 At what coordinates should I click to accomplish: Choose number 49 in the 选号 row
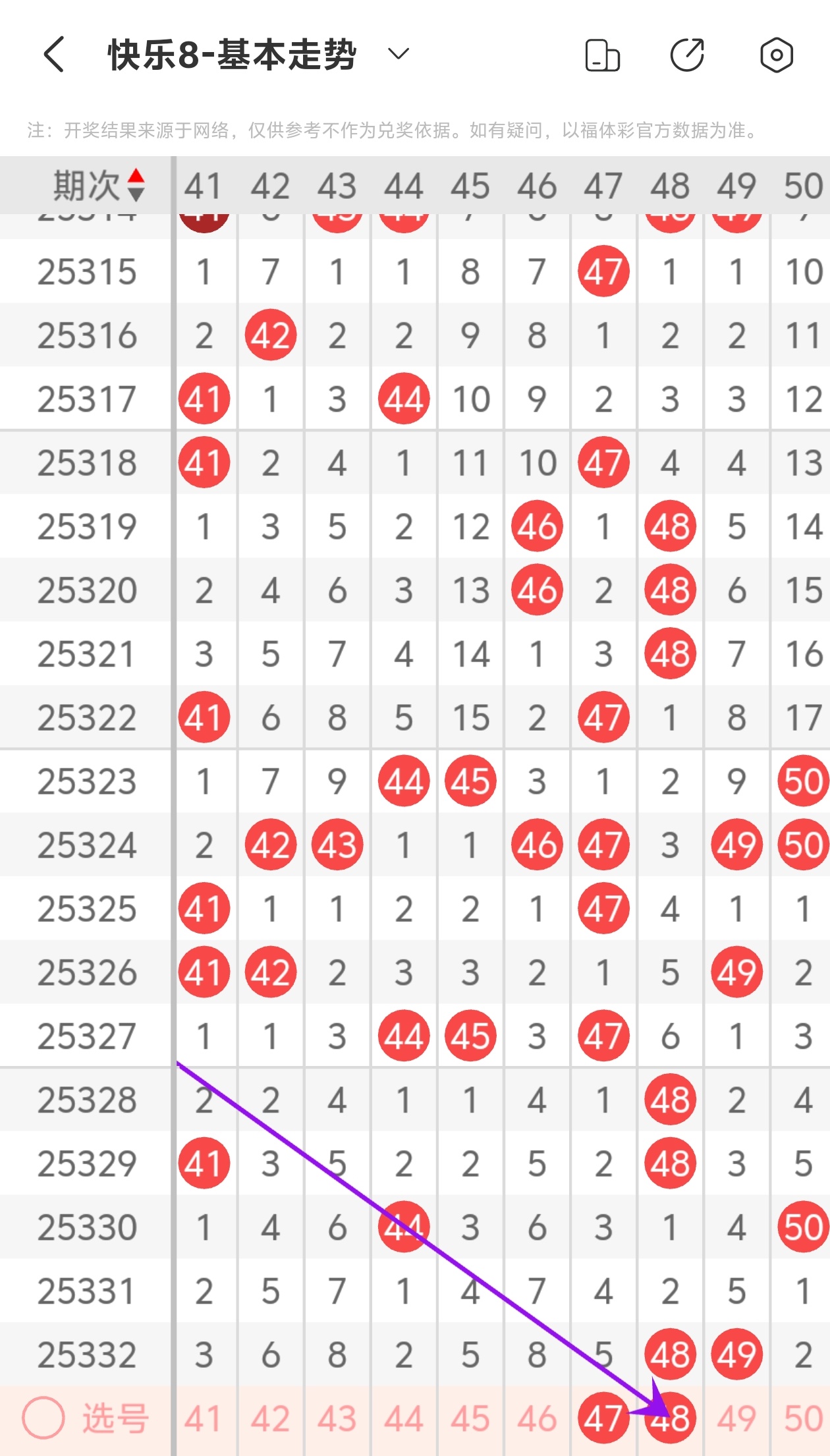click(x=736, y=1419)
